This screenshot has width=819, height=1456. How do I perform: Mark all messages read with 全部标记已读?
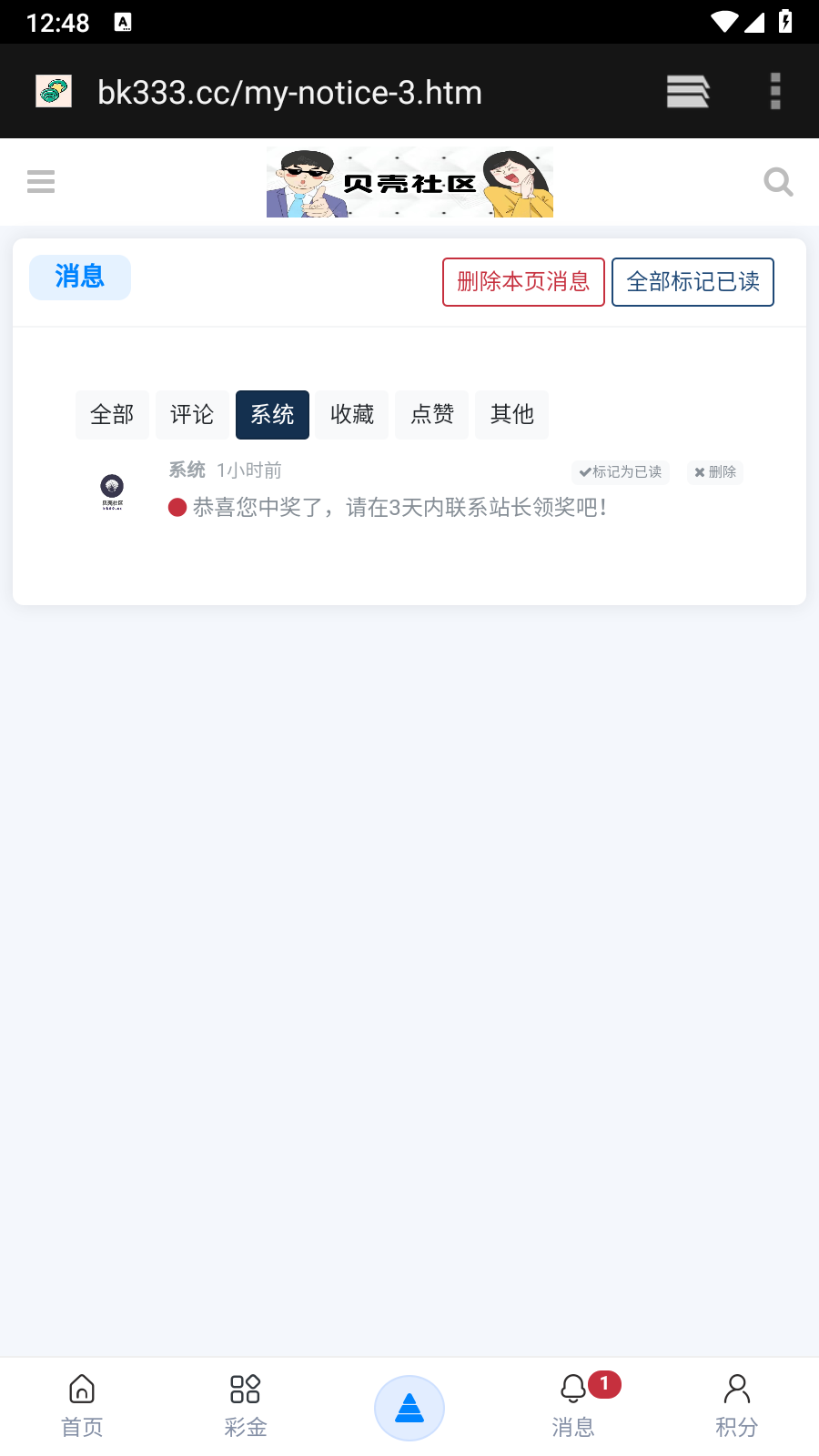[x=693, y=282]
